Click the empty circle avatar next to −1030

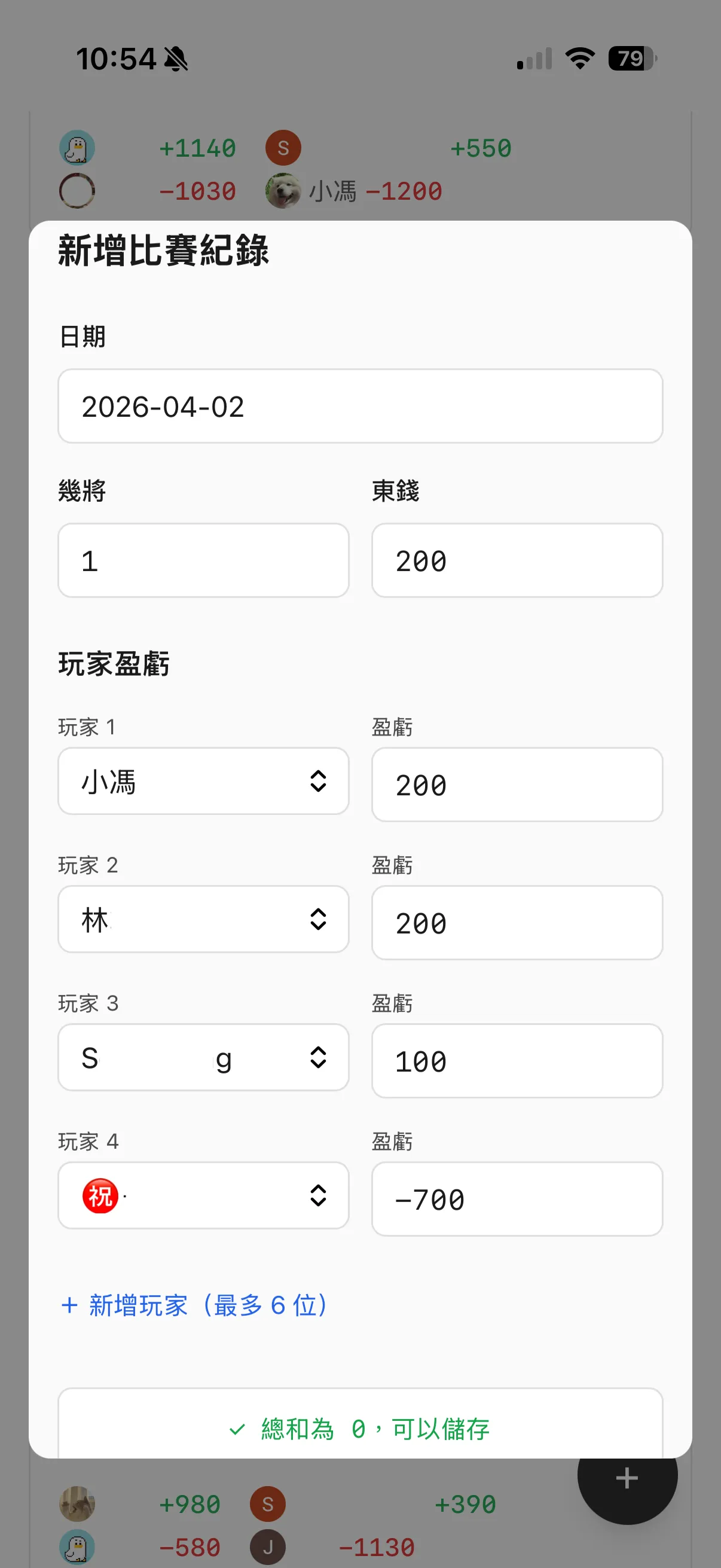pos(77,190)
